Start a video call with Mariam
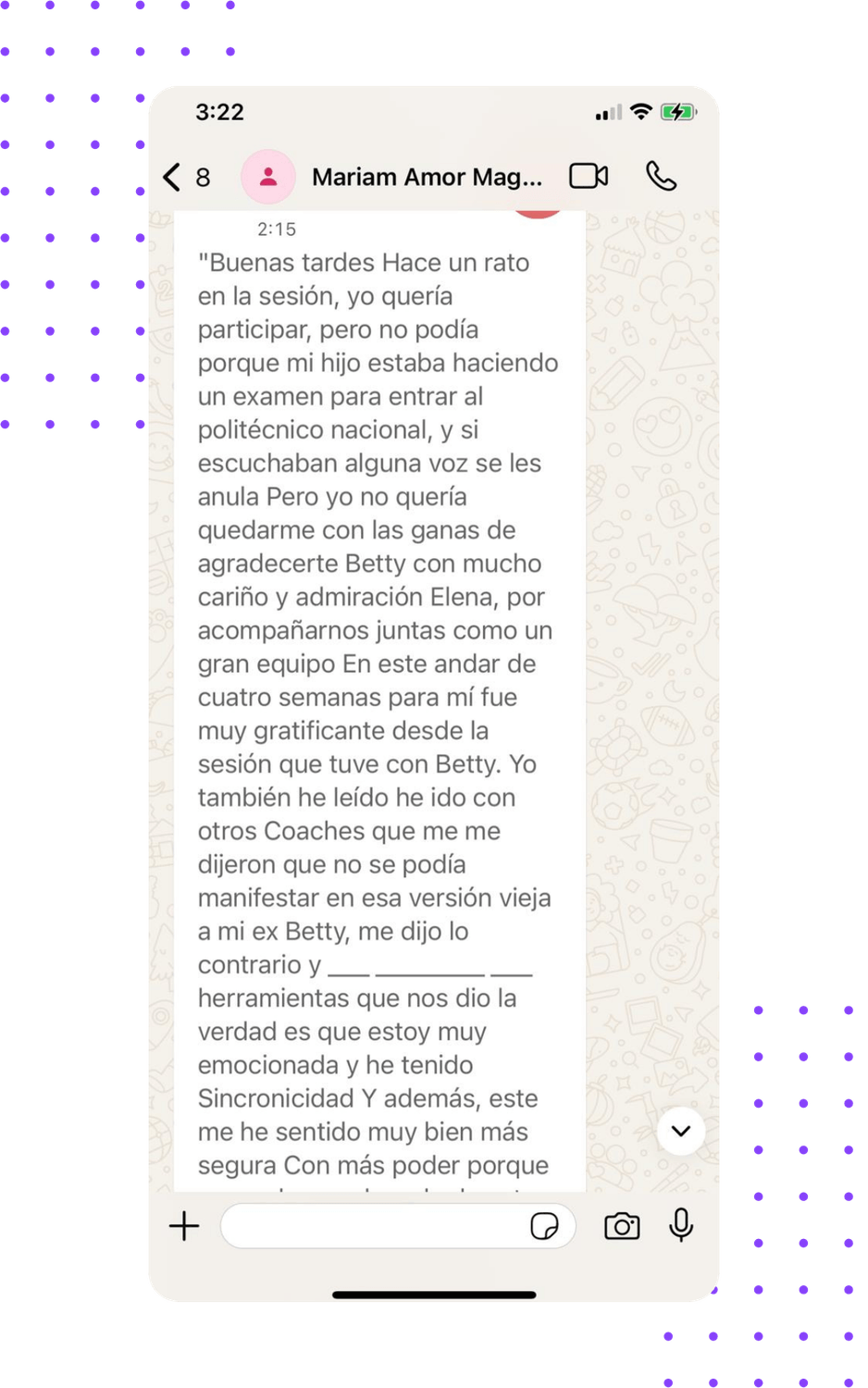 [x=589, y=176]
